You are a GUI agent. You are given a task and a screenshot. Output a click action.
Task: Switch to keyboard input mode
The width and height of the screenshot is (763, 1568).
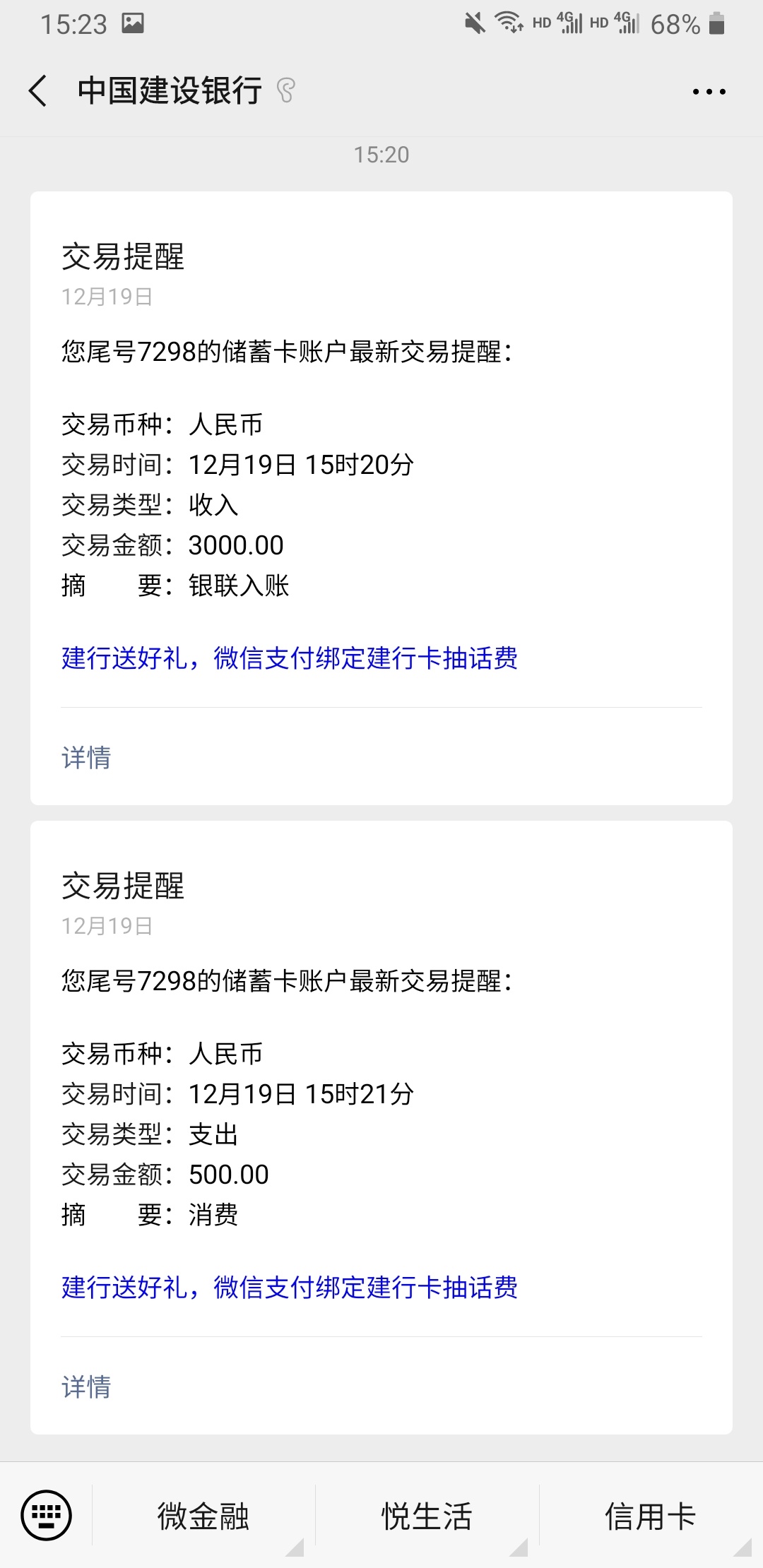46,1515
